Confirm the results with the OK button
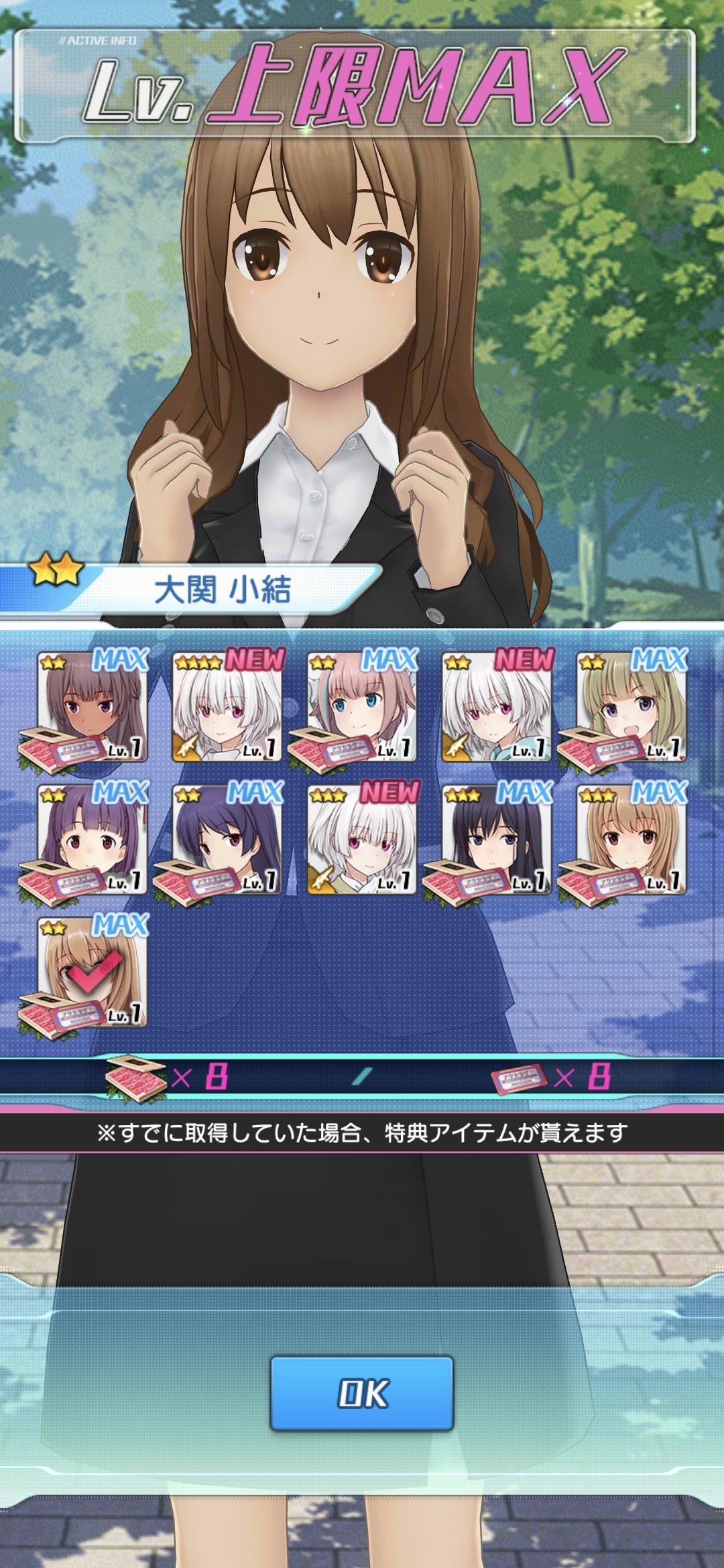 click(362, 1393)
